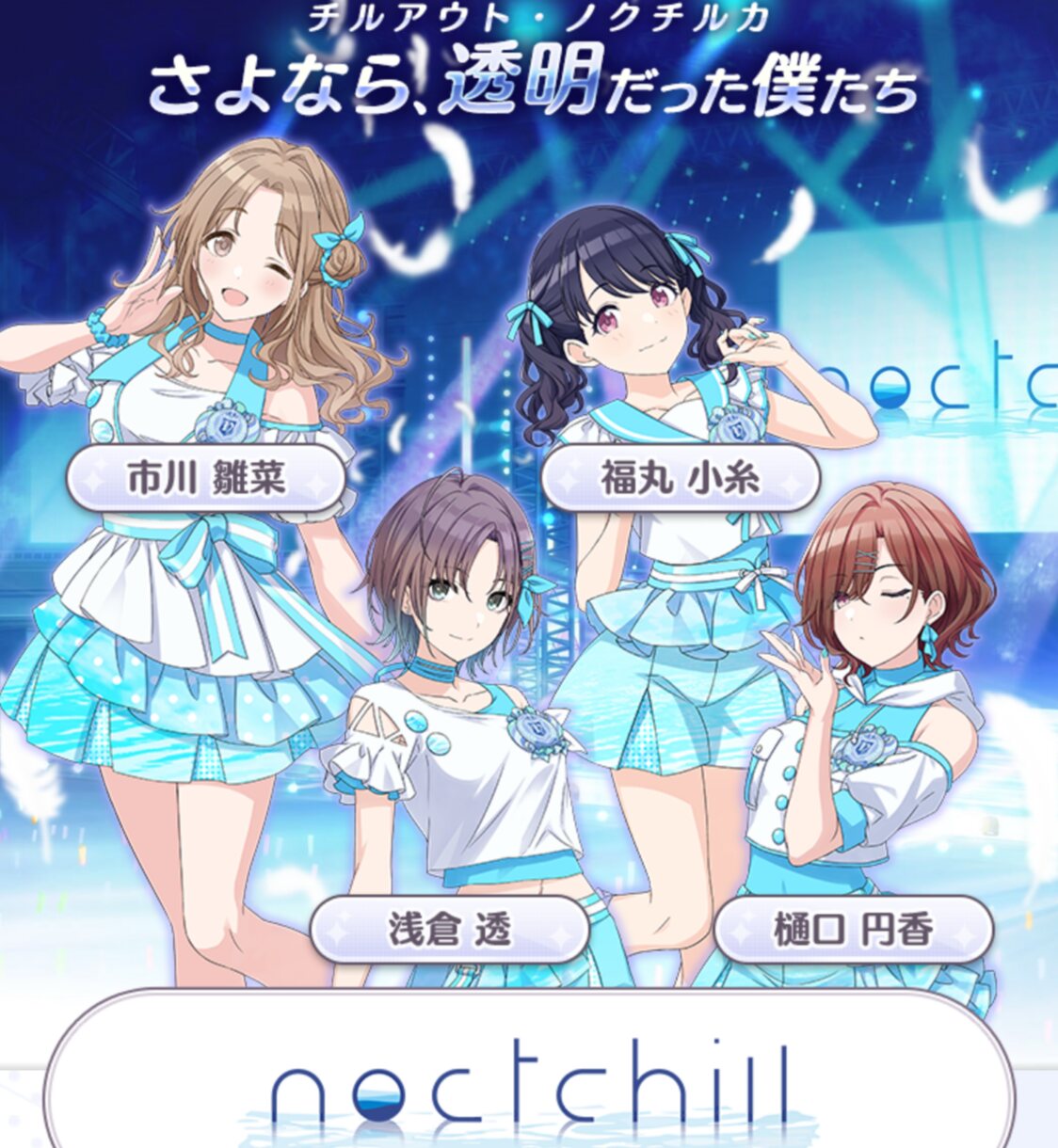This screenshot has width=1058, height=1148.
Task: Tap the 樋口 円香 name button
Action: 854,930
